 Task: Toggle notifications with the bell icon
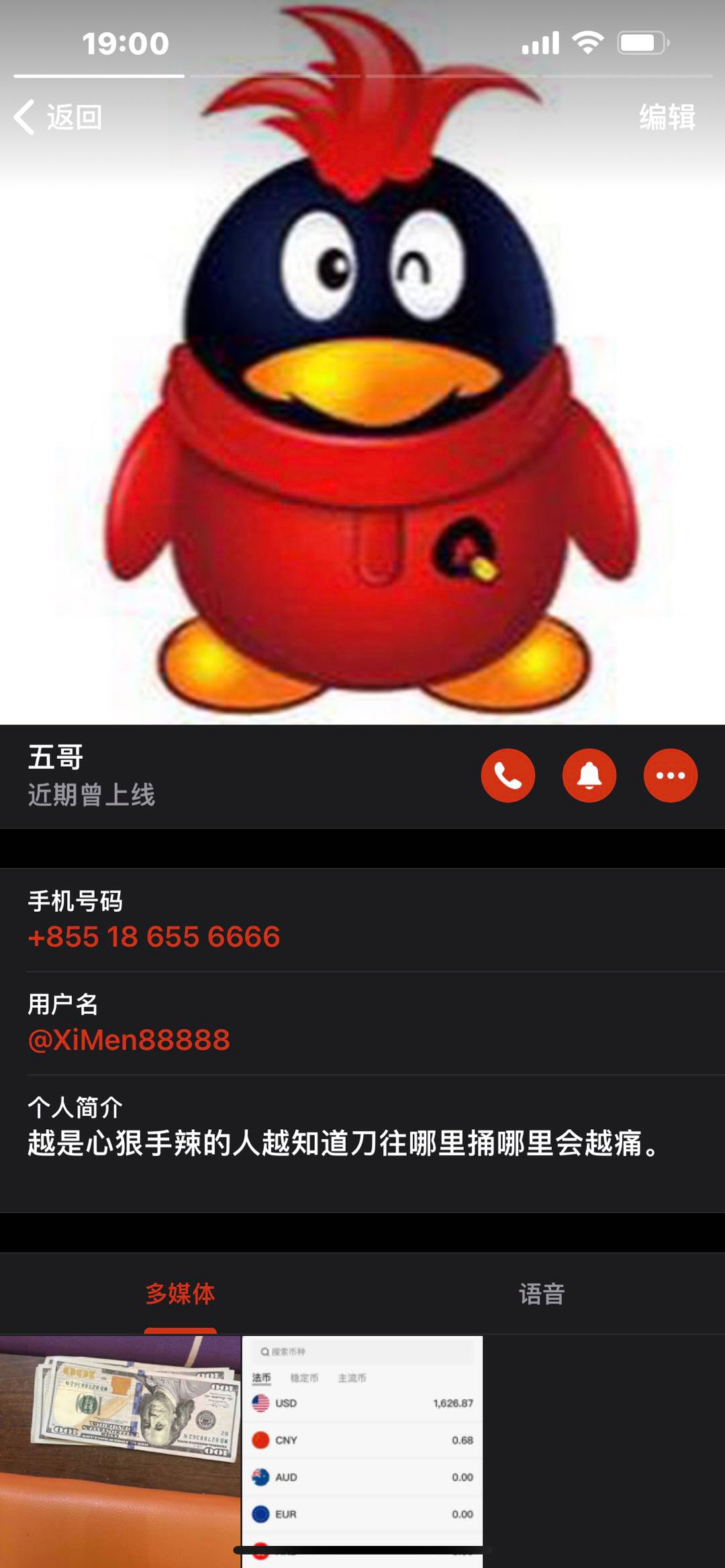pos(589,776)
